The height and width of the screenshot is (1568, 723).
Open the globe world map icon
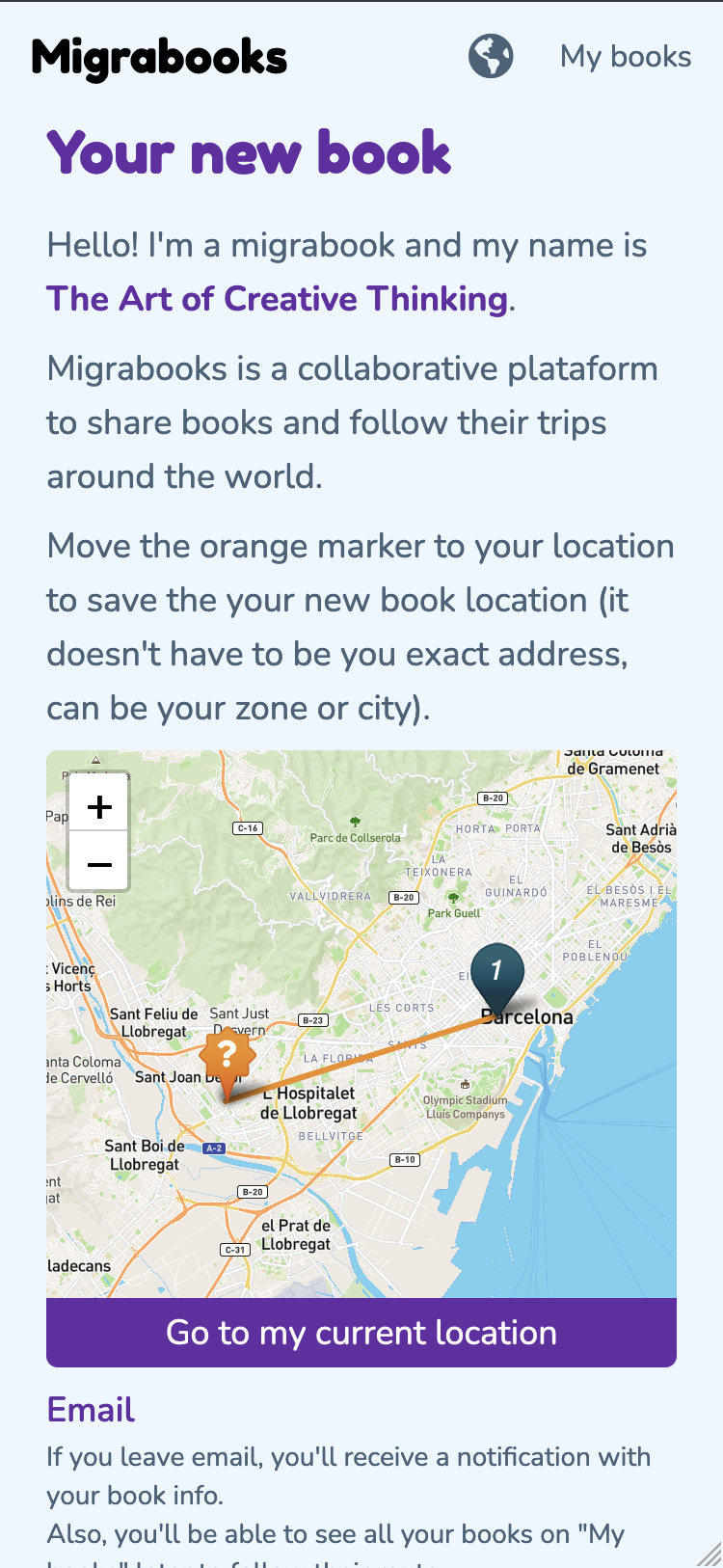(x=491, y=56)
